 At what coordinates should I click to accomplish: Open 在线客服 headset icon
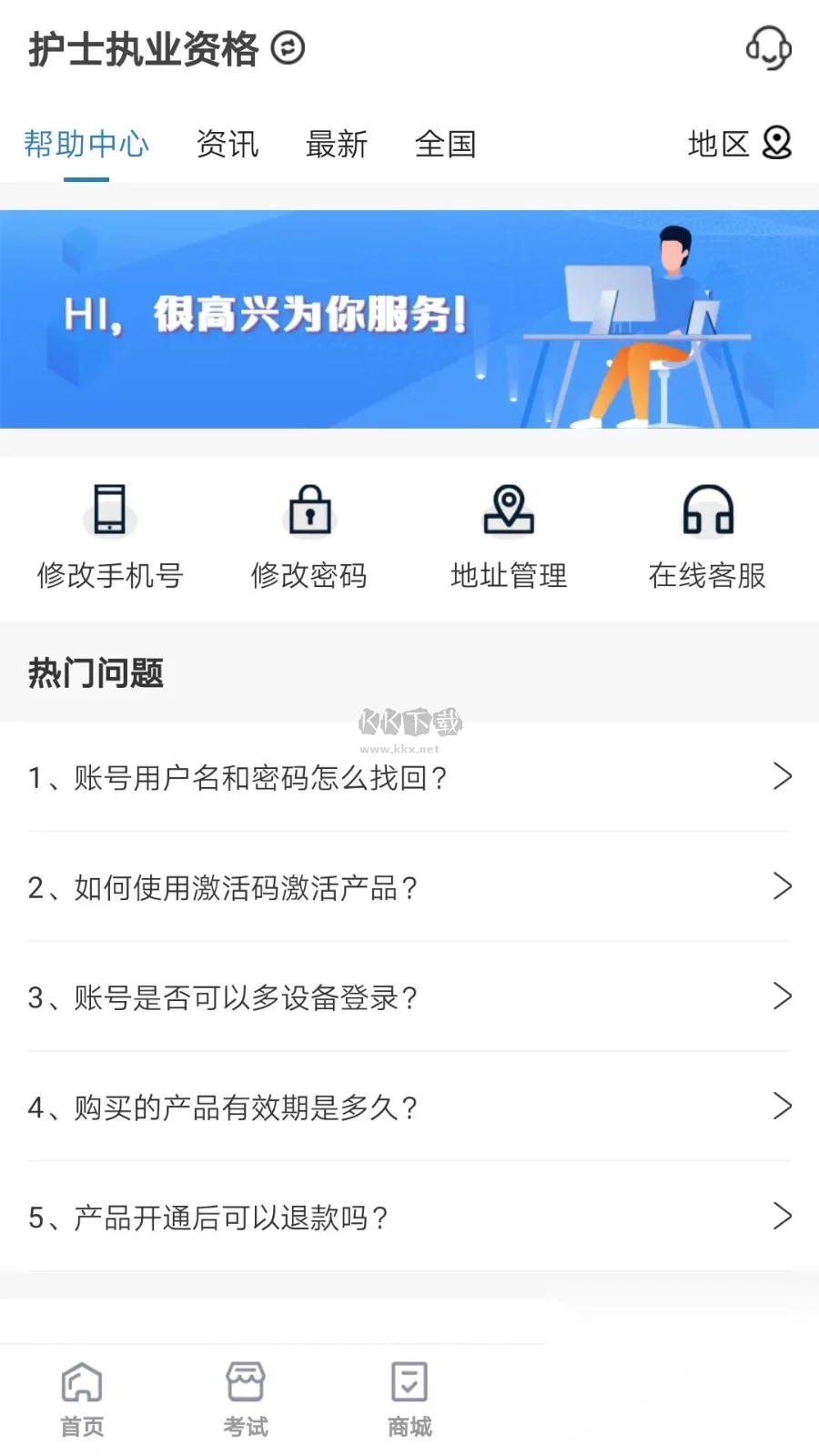(x=709, y=512)
